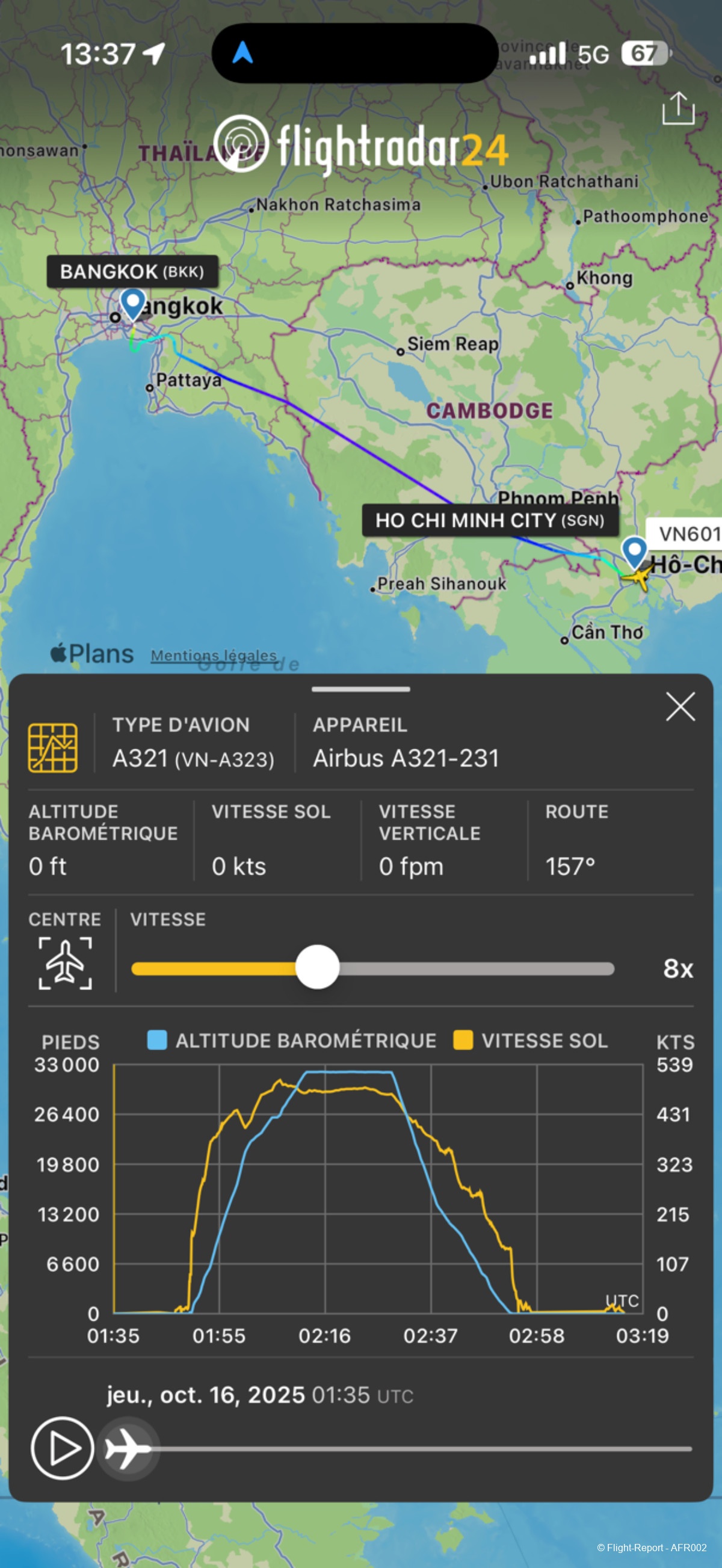Share this flight playback
The width and height of the screenshot is (722, 1568).
click(x=678, y=108)
